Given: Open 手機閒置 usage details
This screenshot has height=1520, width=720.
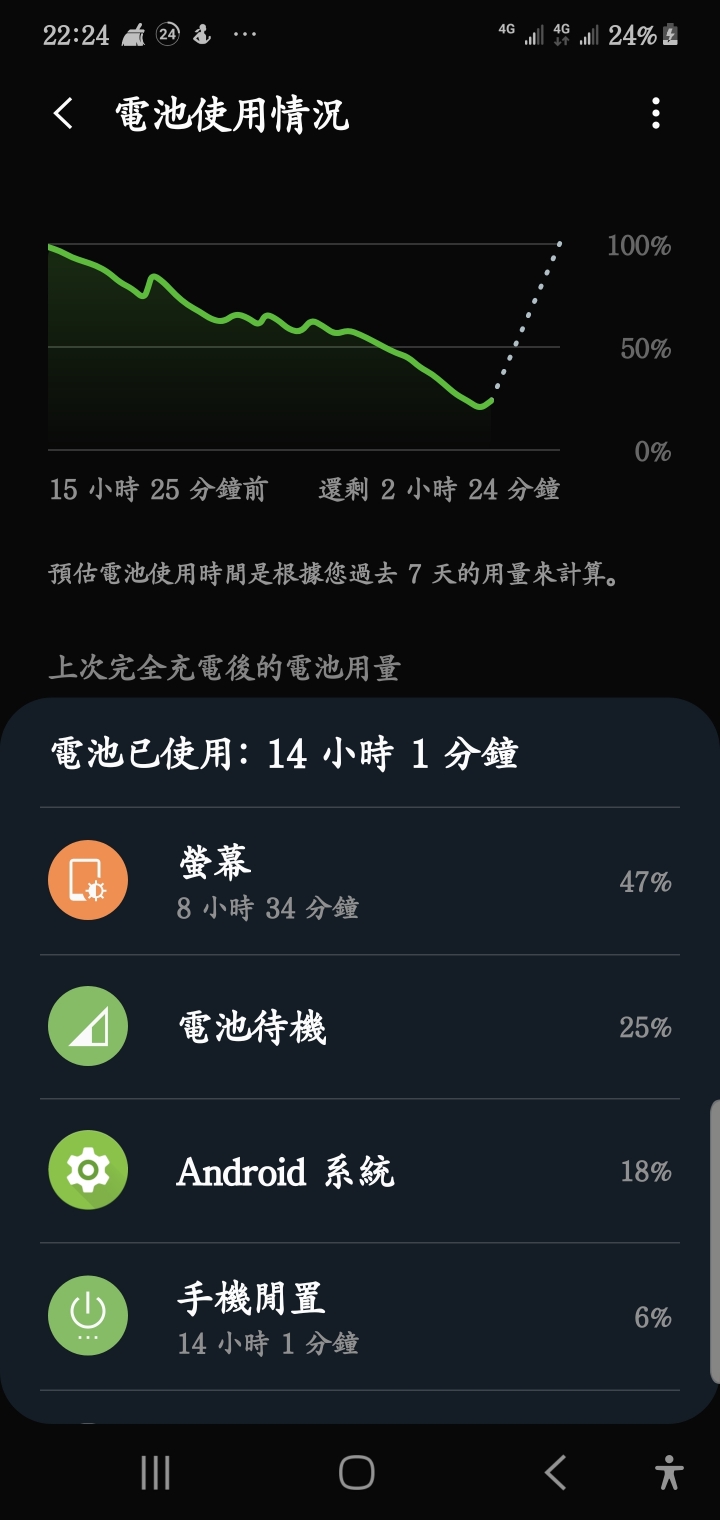Looking at the screenshot, I should [x=360, y=1317].
